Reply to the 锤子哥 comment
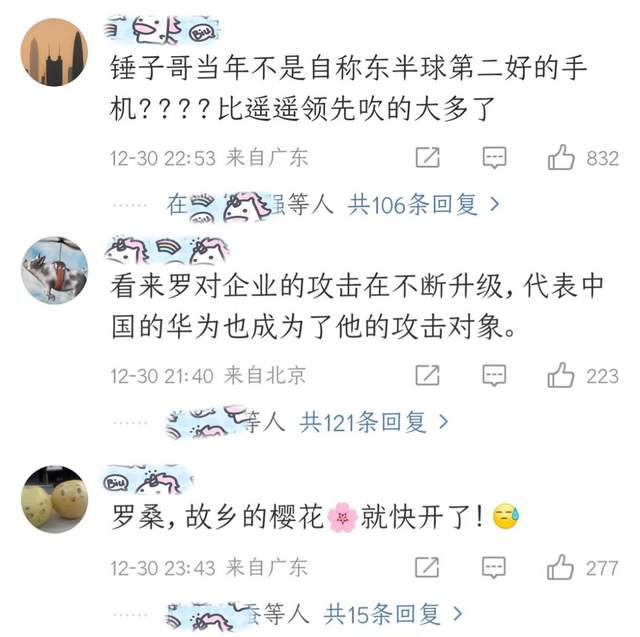Viewport: 640px width, 637px height. (494, 157)
